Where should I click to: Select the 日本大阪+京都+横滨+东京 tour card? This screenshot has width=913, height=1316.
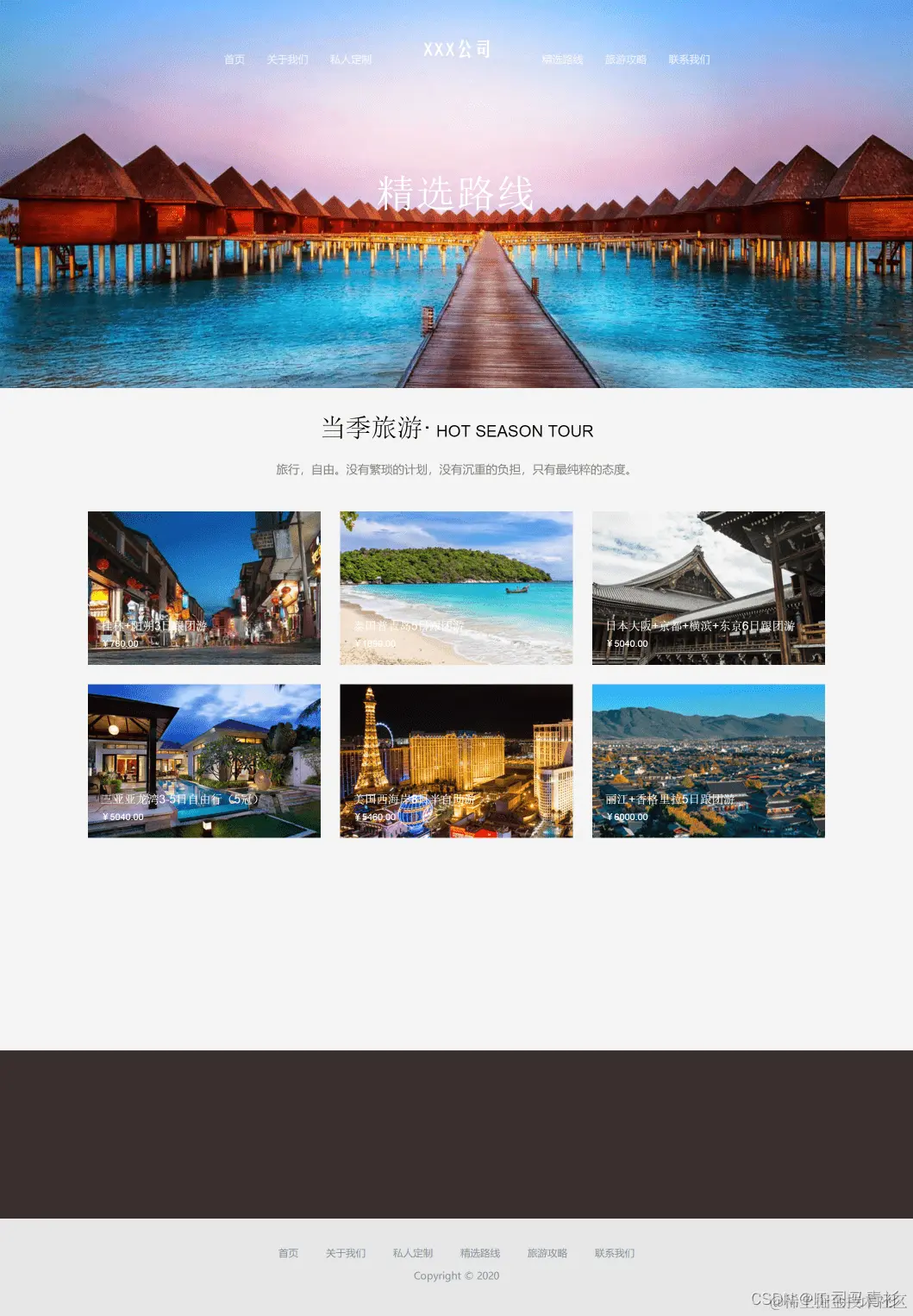coord(707,587)
